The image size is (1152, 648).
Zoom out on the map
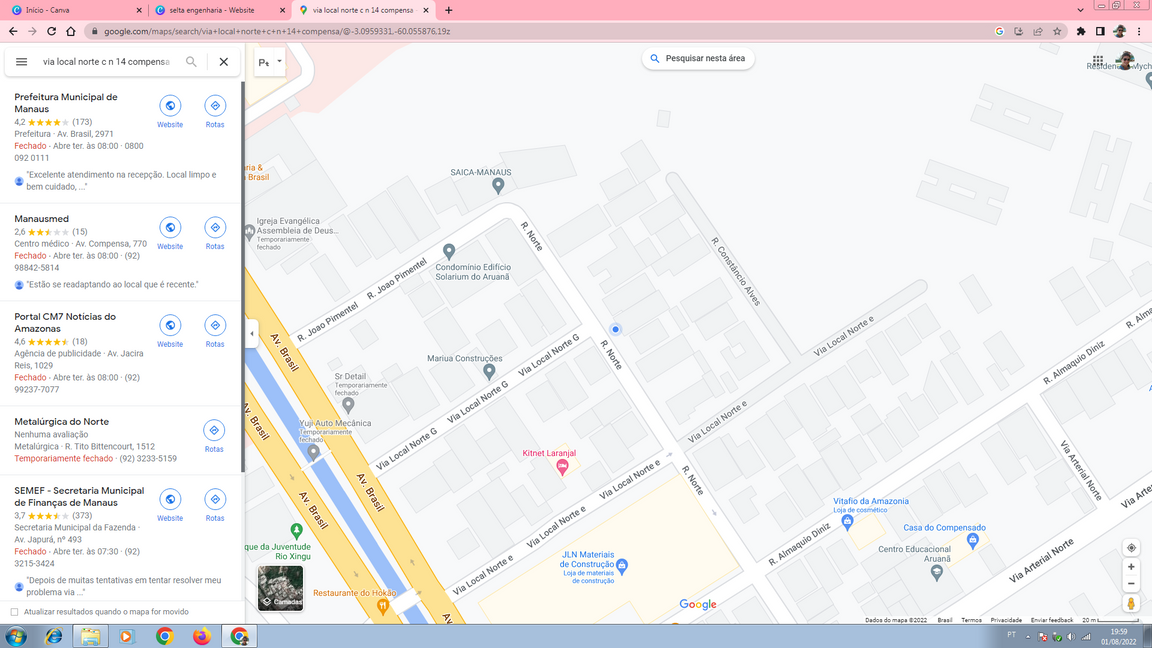(x=1131, y=584)
